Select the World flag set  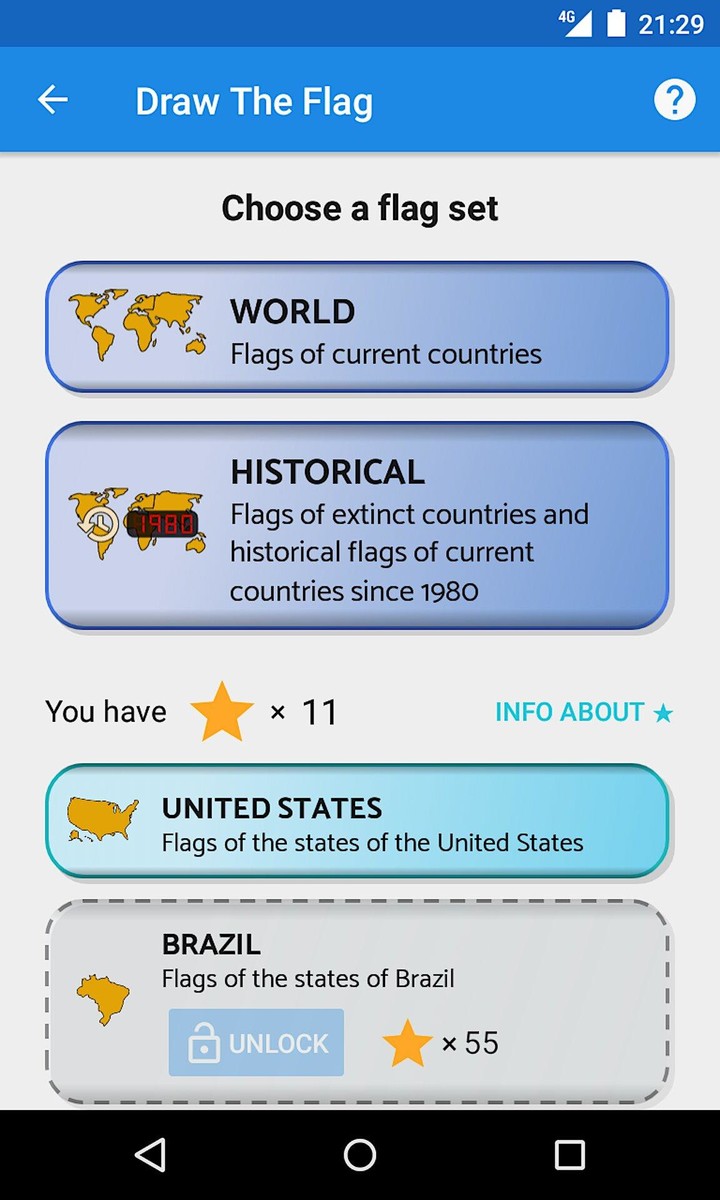click(356, 327)
